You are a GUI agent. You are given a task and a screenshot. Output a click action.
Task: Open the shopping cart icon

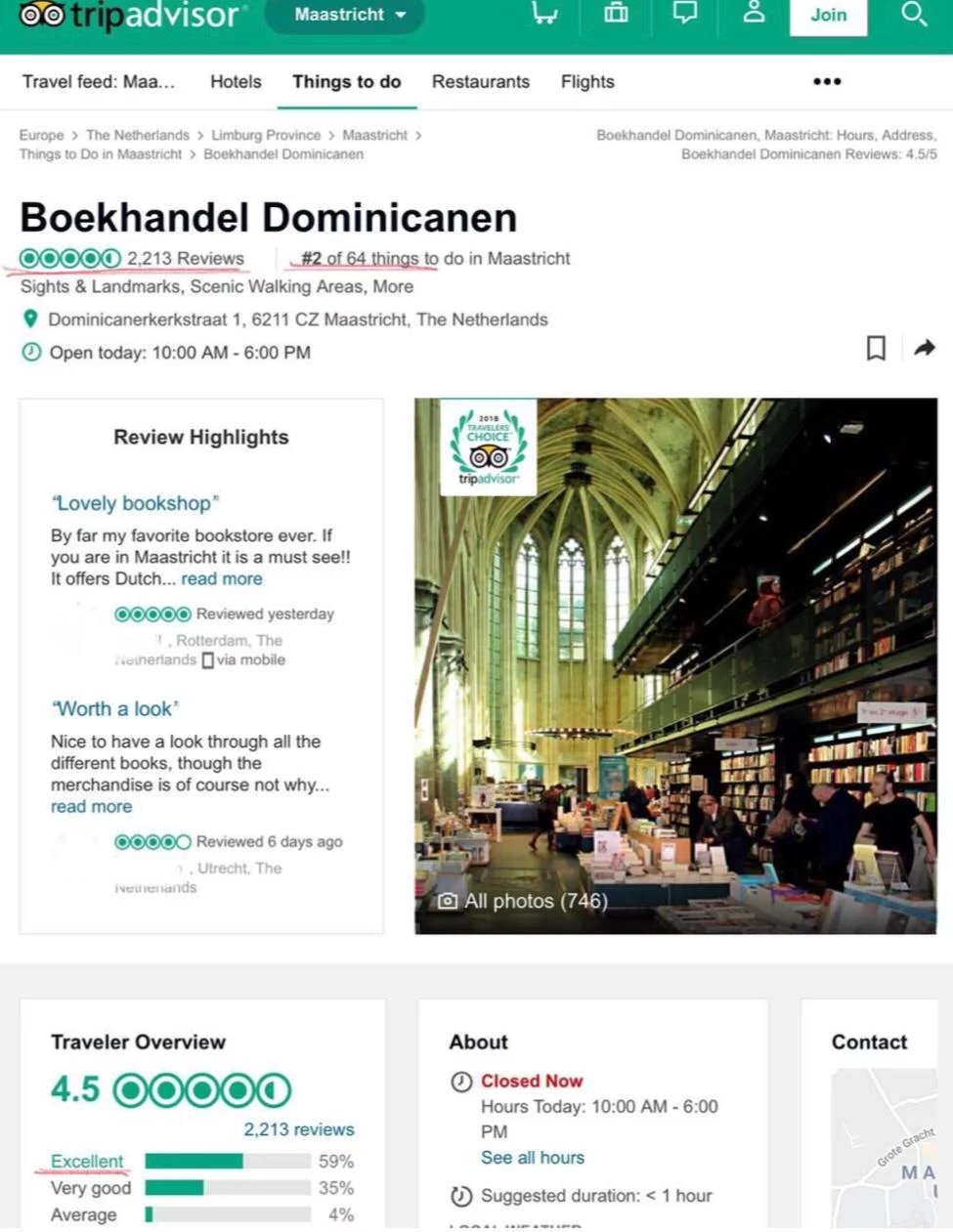coord(544,13)
